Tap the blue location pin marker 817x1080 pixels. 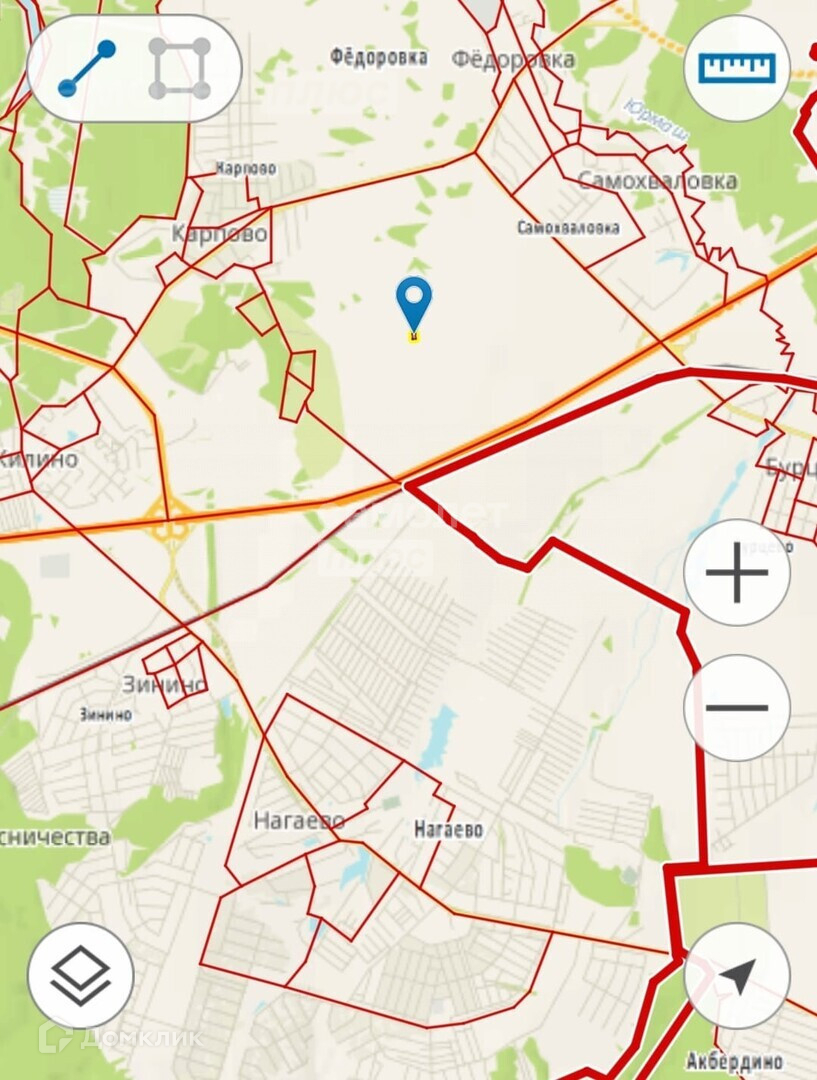point(414,305)
